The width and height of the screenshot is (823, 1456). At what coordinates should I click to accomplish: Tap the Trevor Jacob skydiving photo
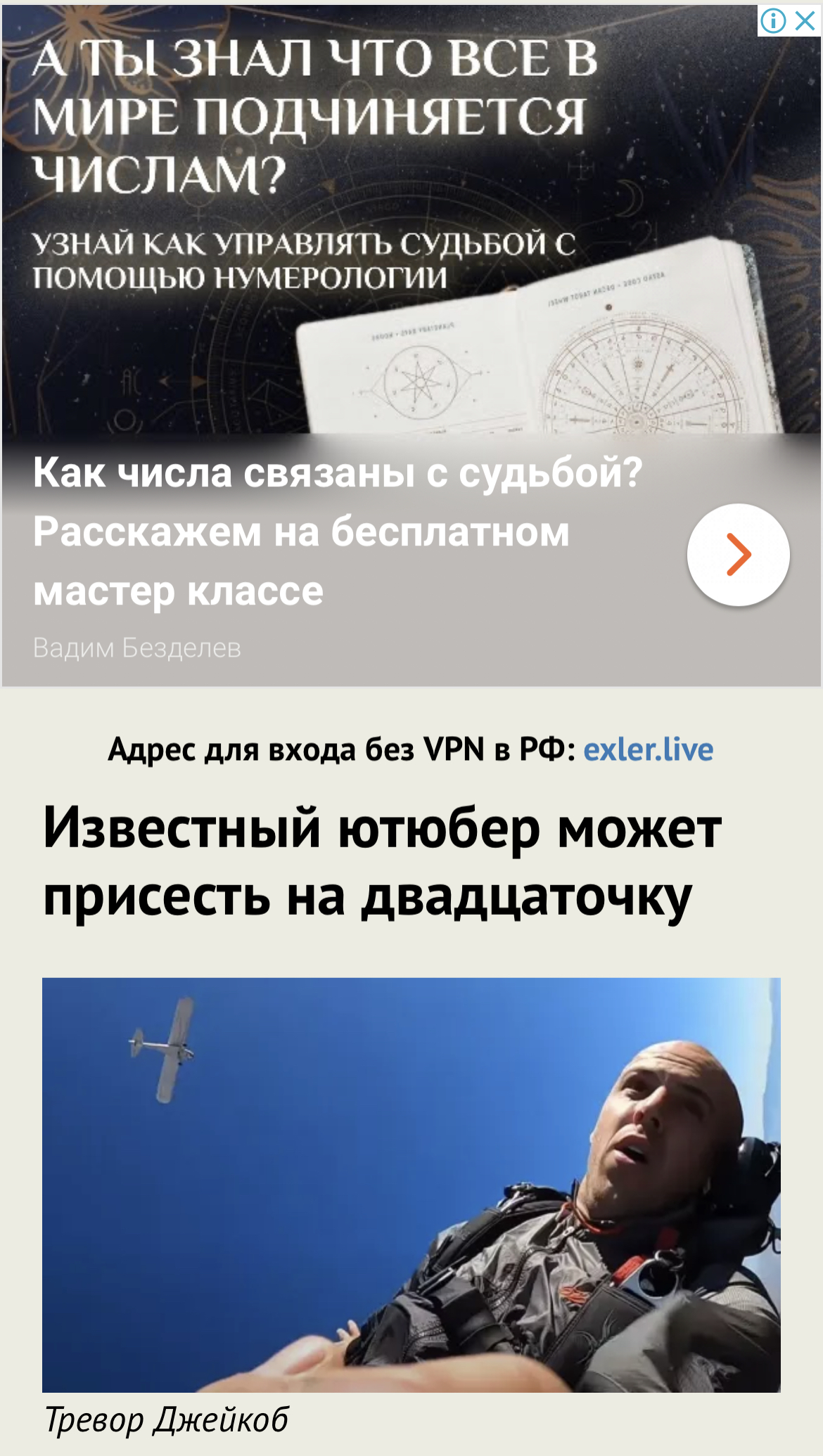(411, 1184)
